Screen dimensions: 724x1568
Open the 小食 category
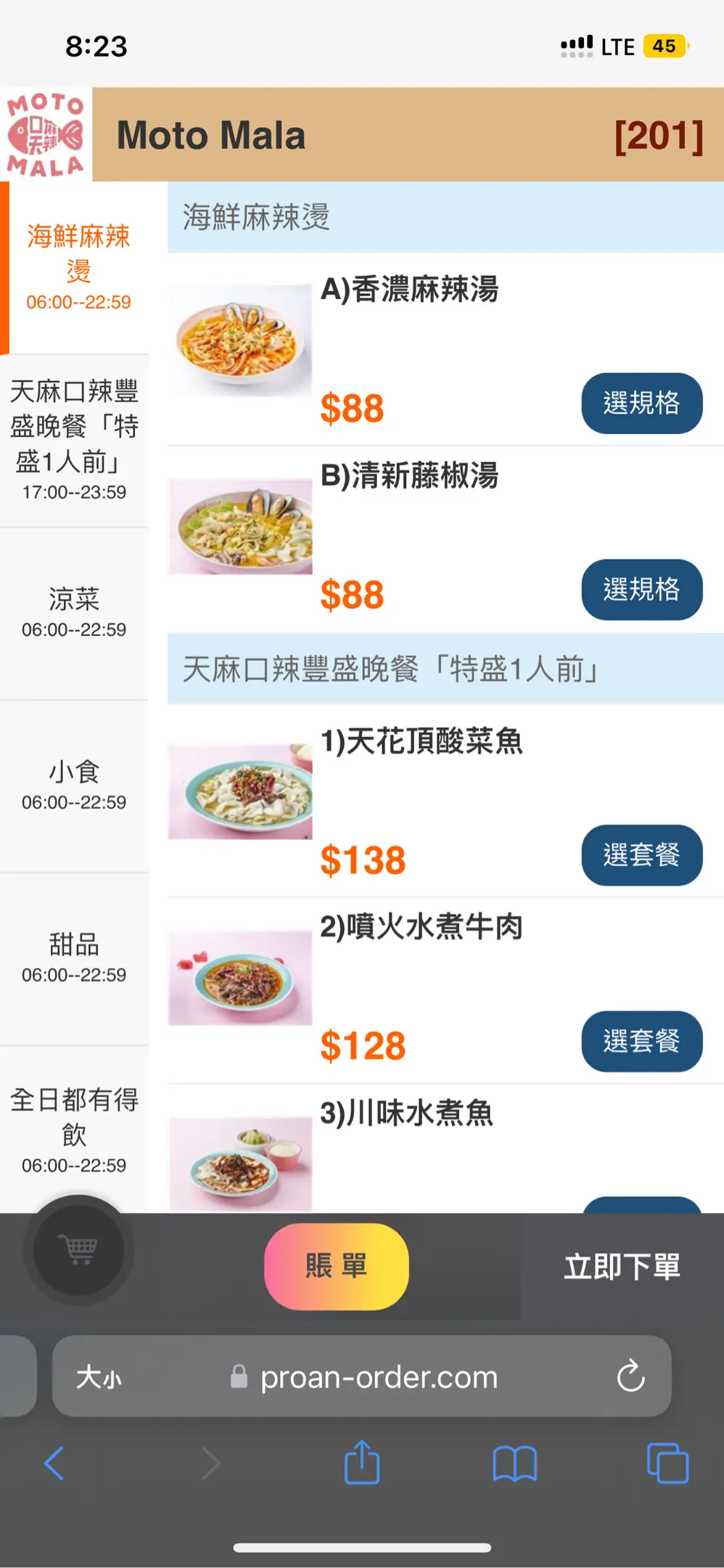(x=74, y=785)
